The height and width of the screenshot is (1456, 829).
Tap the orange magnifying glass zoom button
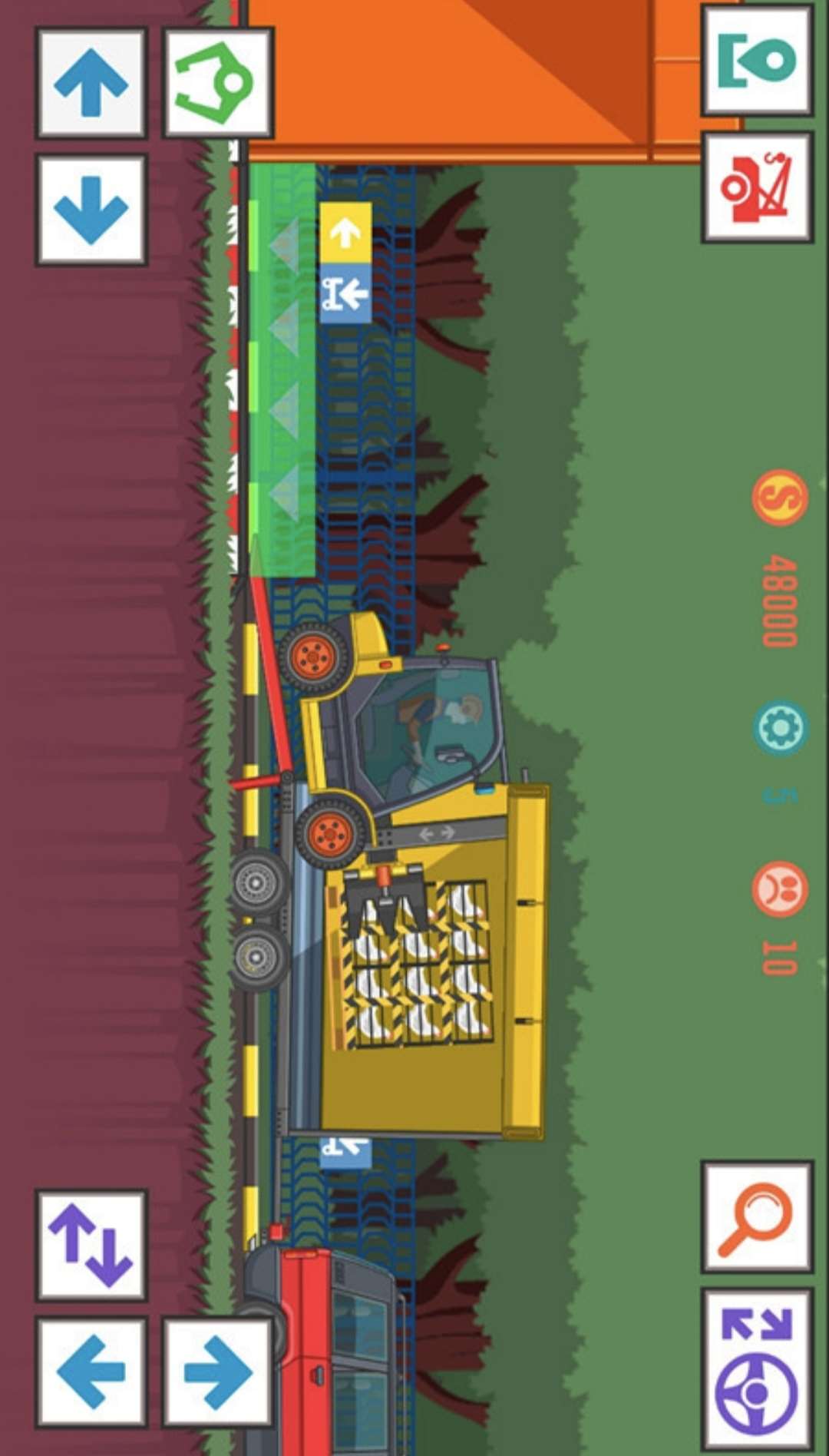[757, 1216]
